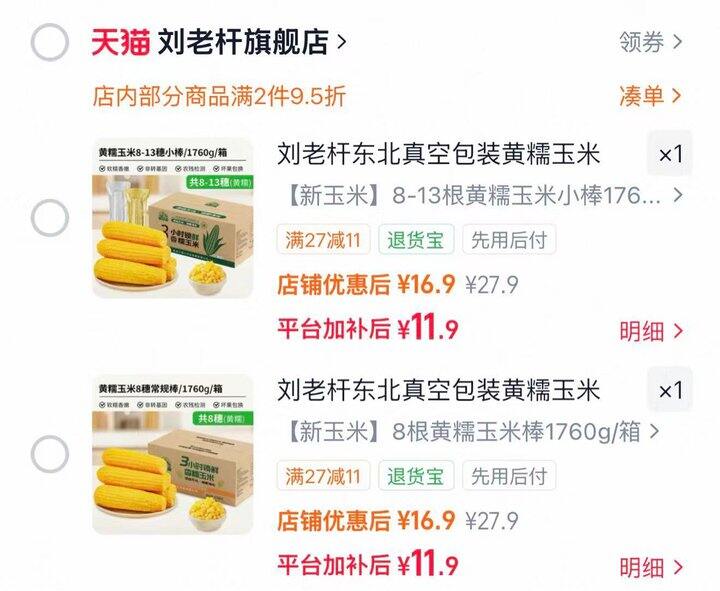Viewport: 720px width, 591px height.
Task: Tap 领券 to get store coupons
Action: pos(650,42)
